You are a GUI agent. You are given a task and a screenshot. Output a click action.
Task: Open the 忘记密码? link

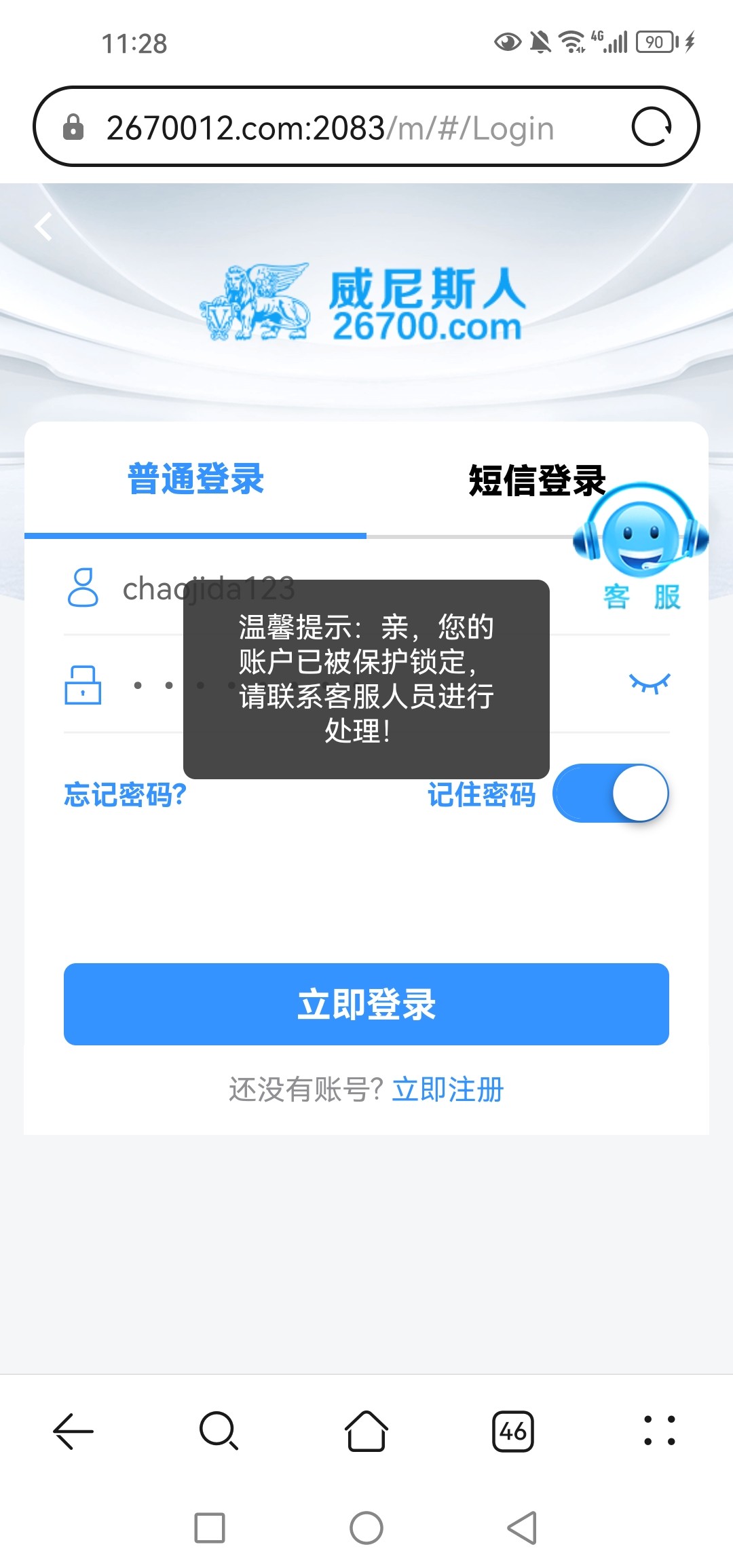[125, 794]
